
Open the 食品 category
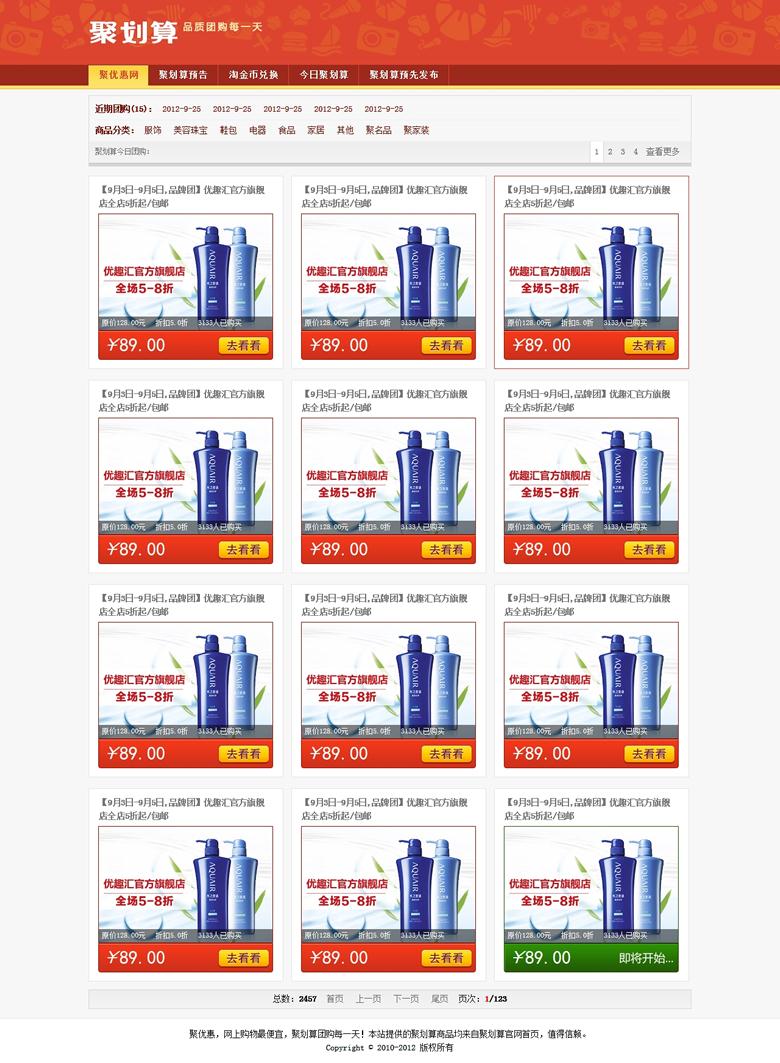[287, 130]
